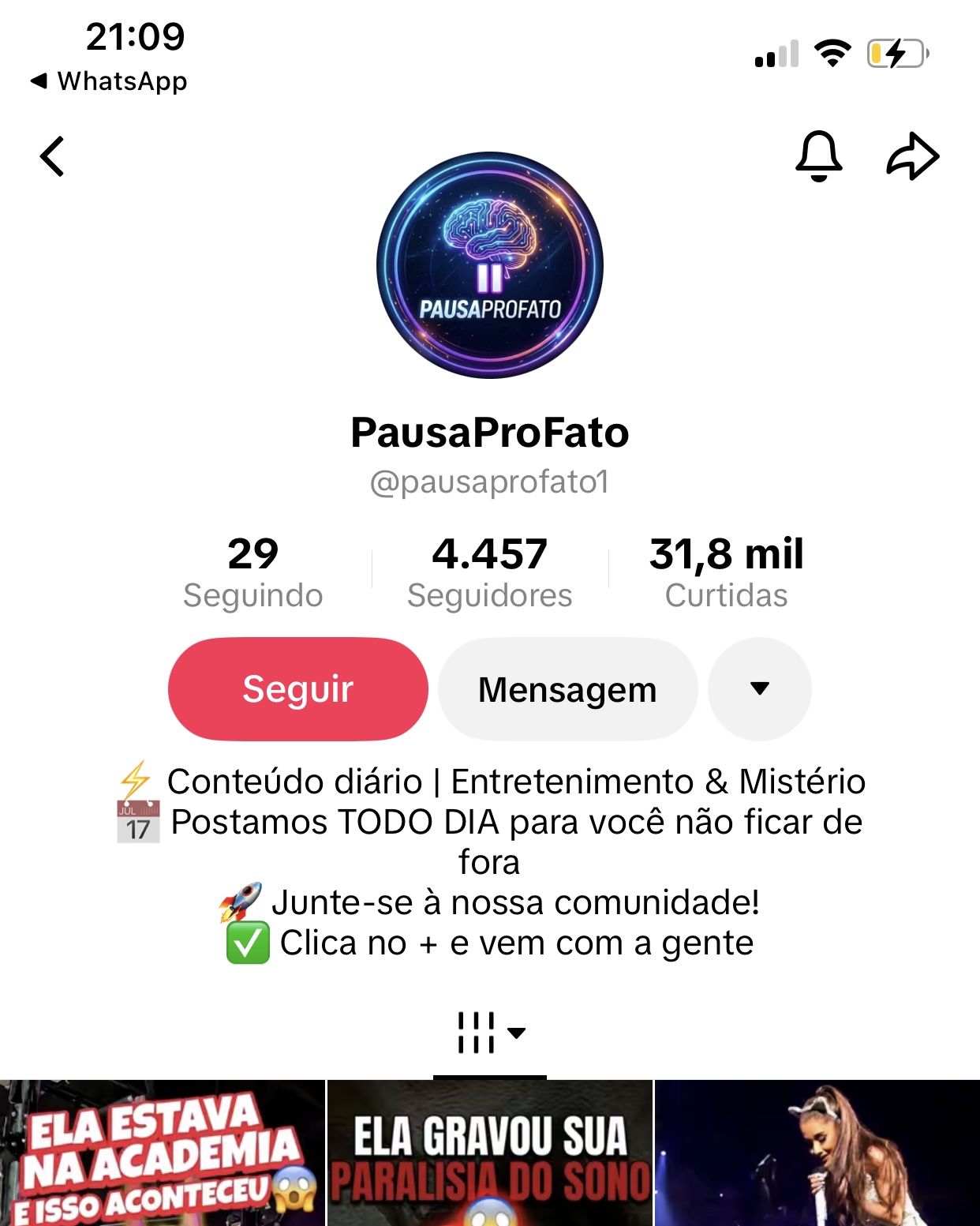Open the 29 Seguindo list
Image resolution: width=980 pixels, height=1226 pixels.
tap(252, 570)
